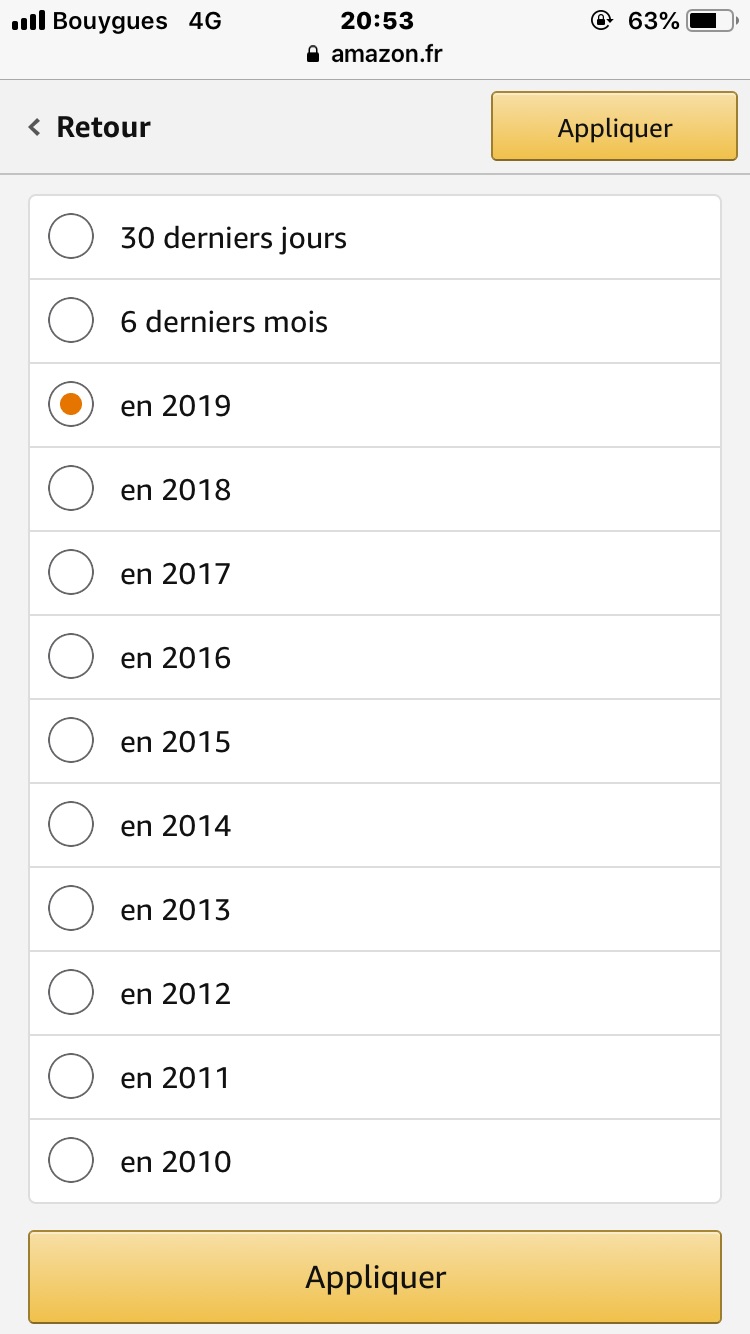Tap the amazon.fr address bar
The height and width of the screenshot is (1334, 750).
coord(375,54)
